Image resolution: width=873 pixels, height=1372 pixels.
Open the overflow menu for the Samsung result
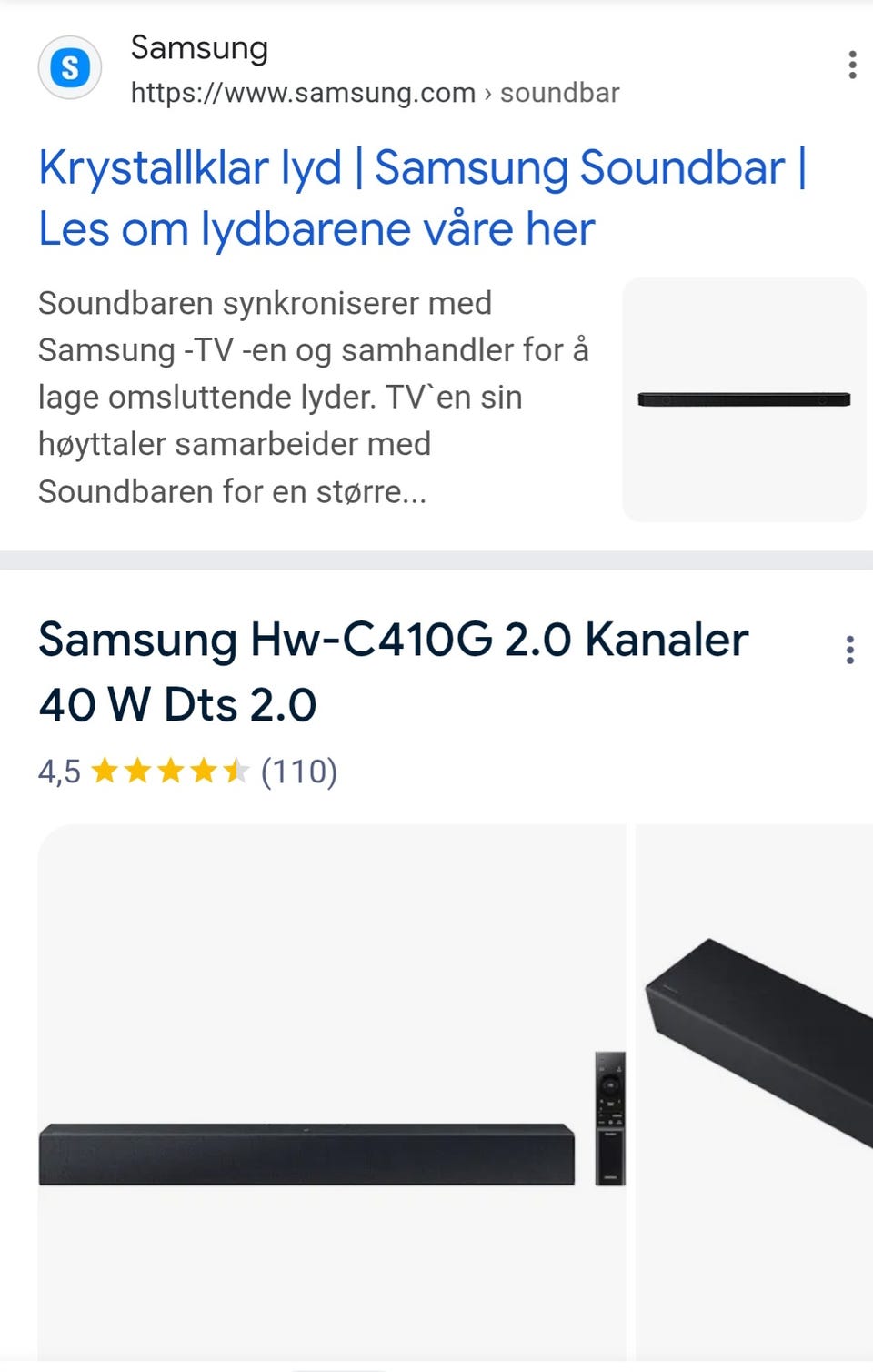(851, 66)
